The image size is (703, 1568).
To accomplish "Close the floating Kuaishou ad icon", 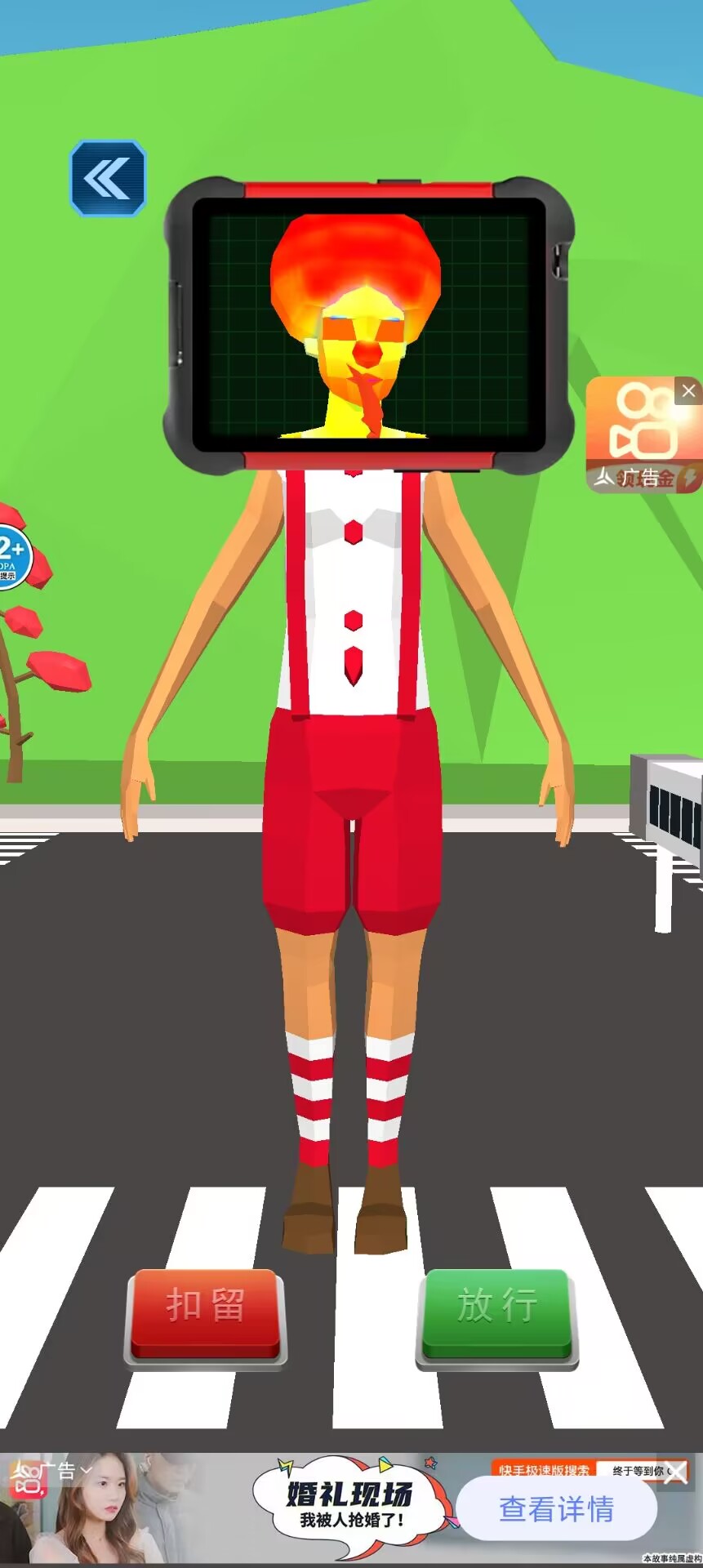I will [x=688, y=391].
